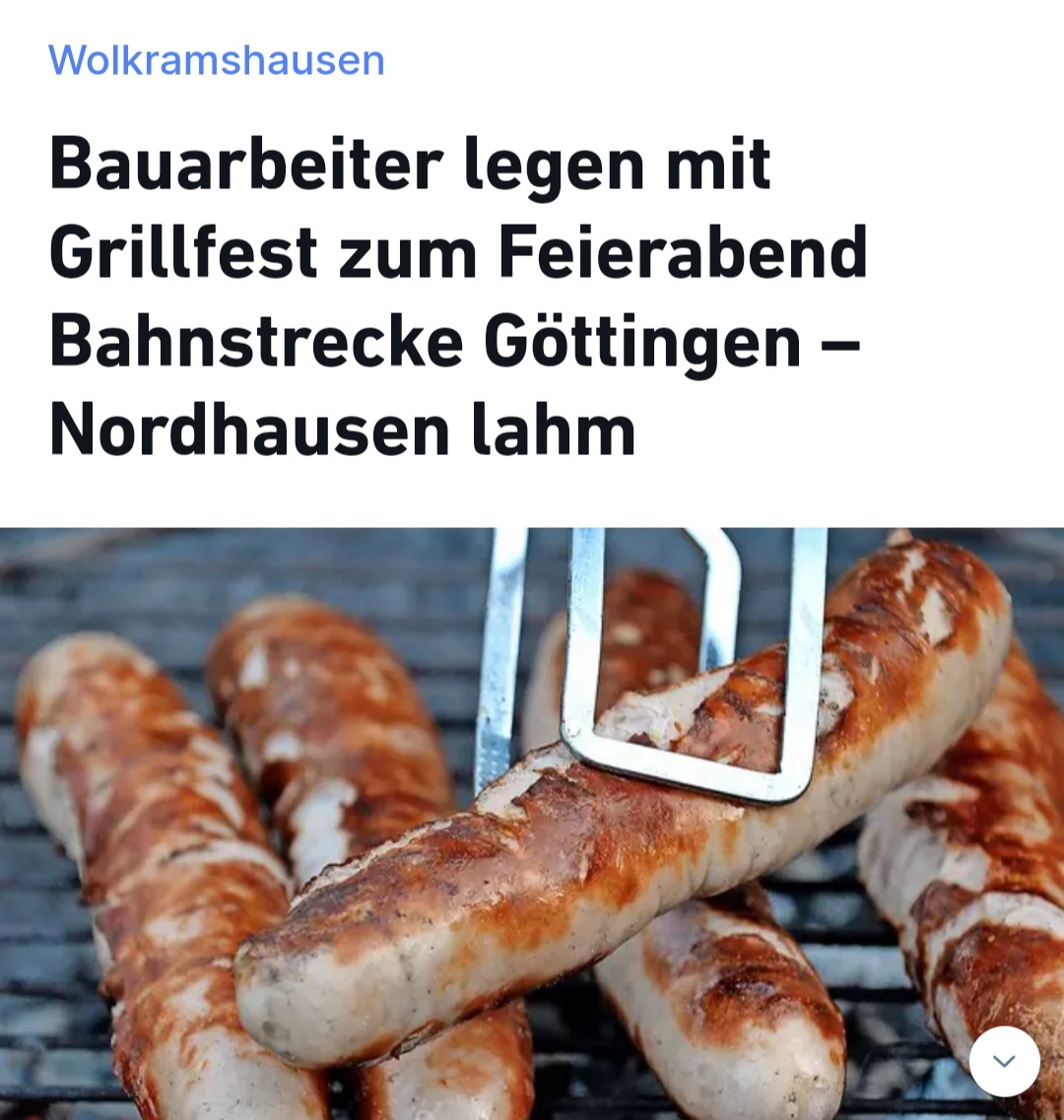Open the Wolkramshausen topic link
This screenshot has width=1064, height=1120.
point(217,61)
